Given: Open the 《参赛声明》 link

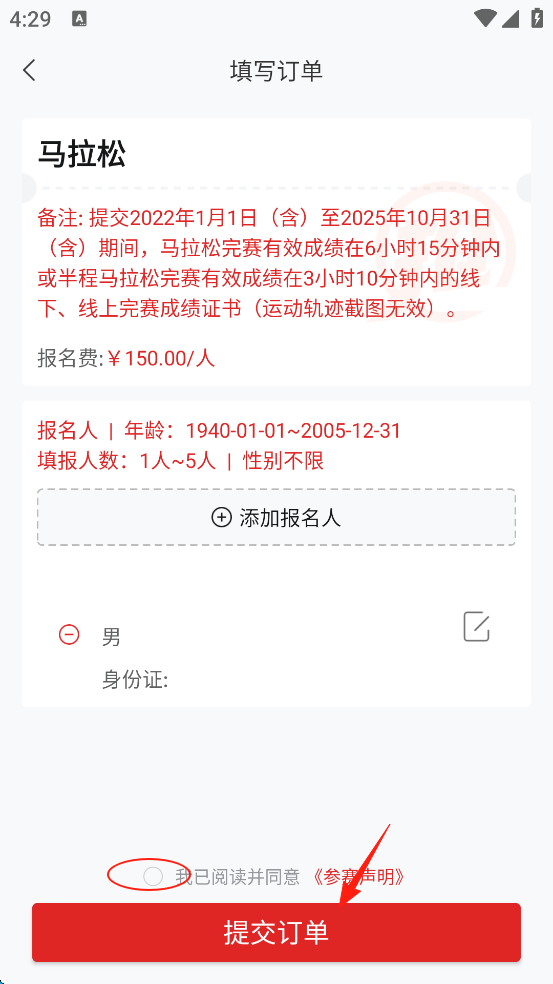Looking at the screenshot, I should pos(358,877).
